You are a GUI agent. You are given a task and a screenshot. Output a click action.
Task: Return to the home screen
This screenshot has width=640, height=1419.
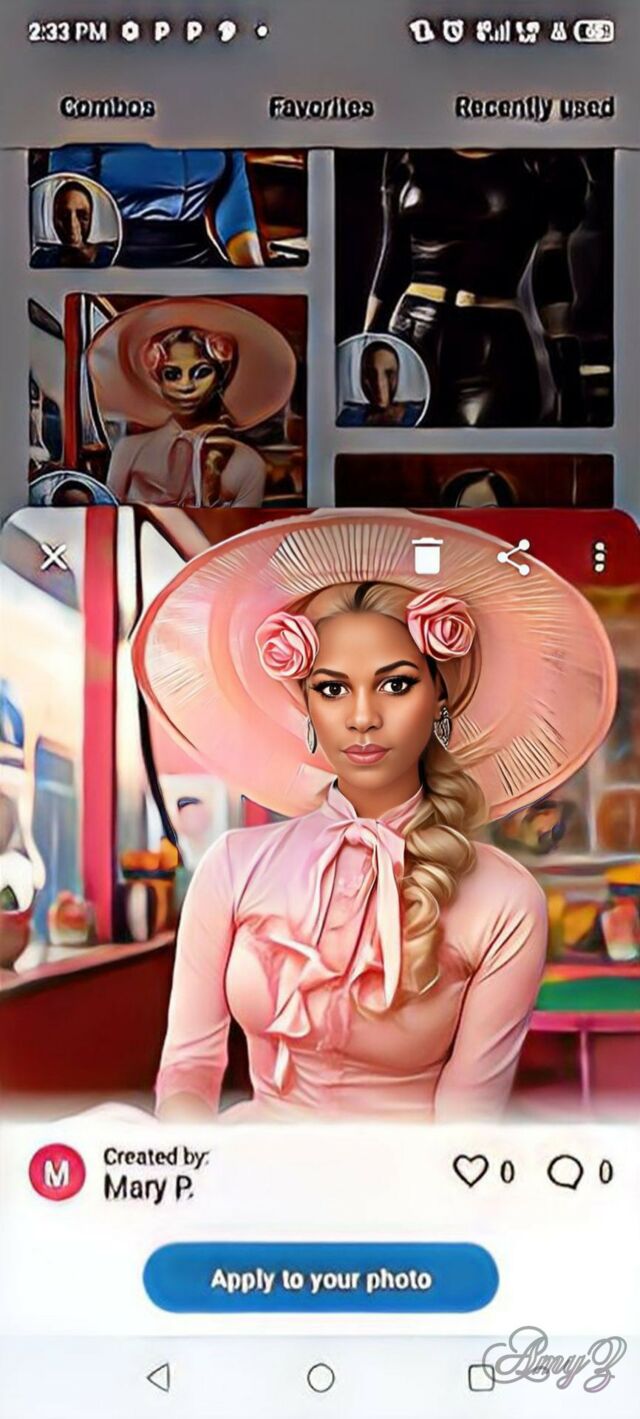(321, 1378)
